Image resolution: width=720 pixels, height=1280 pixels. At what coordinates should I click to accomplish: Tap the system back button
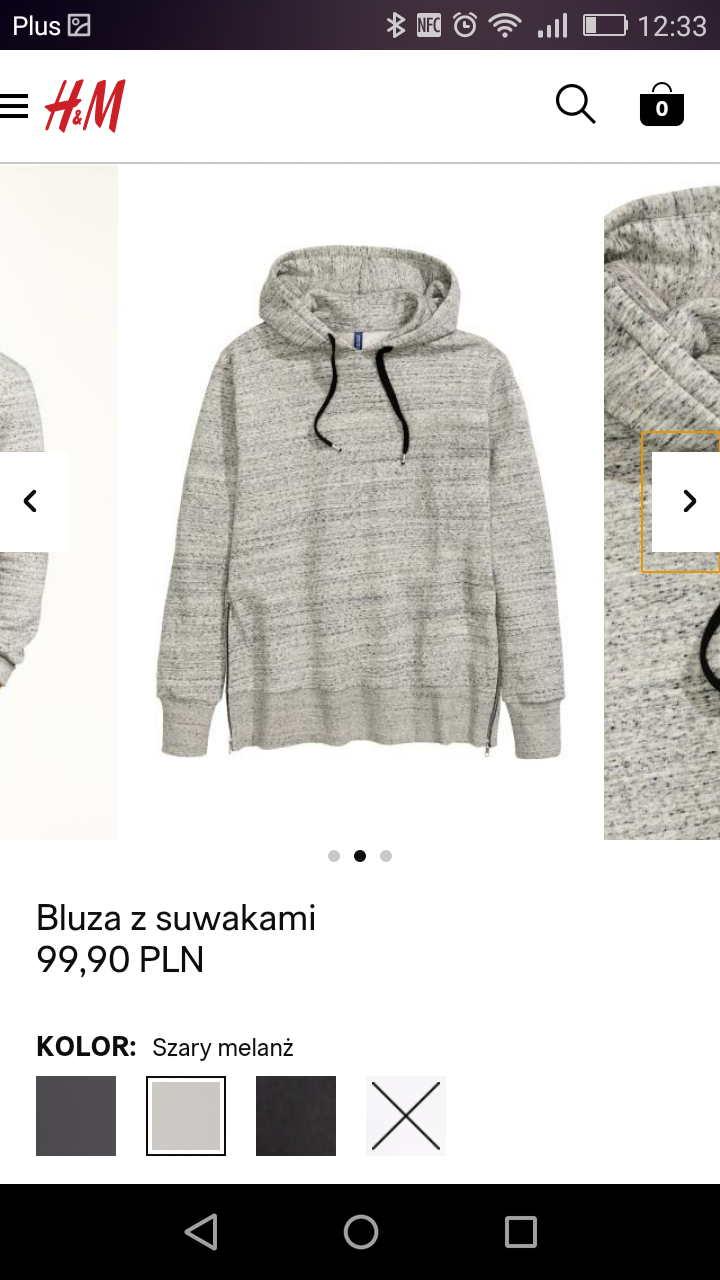[x=201, y=1232]
